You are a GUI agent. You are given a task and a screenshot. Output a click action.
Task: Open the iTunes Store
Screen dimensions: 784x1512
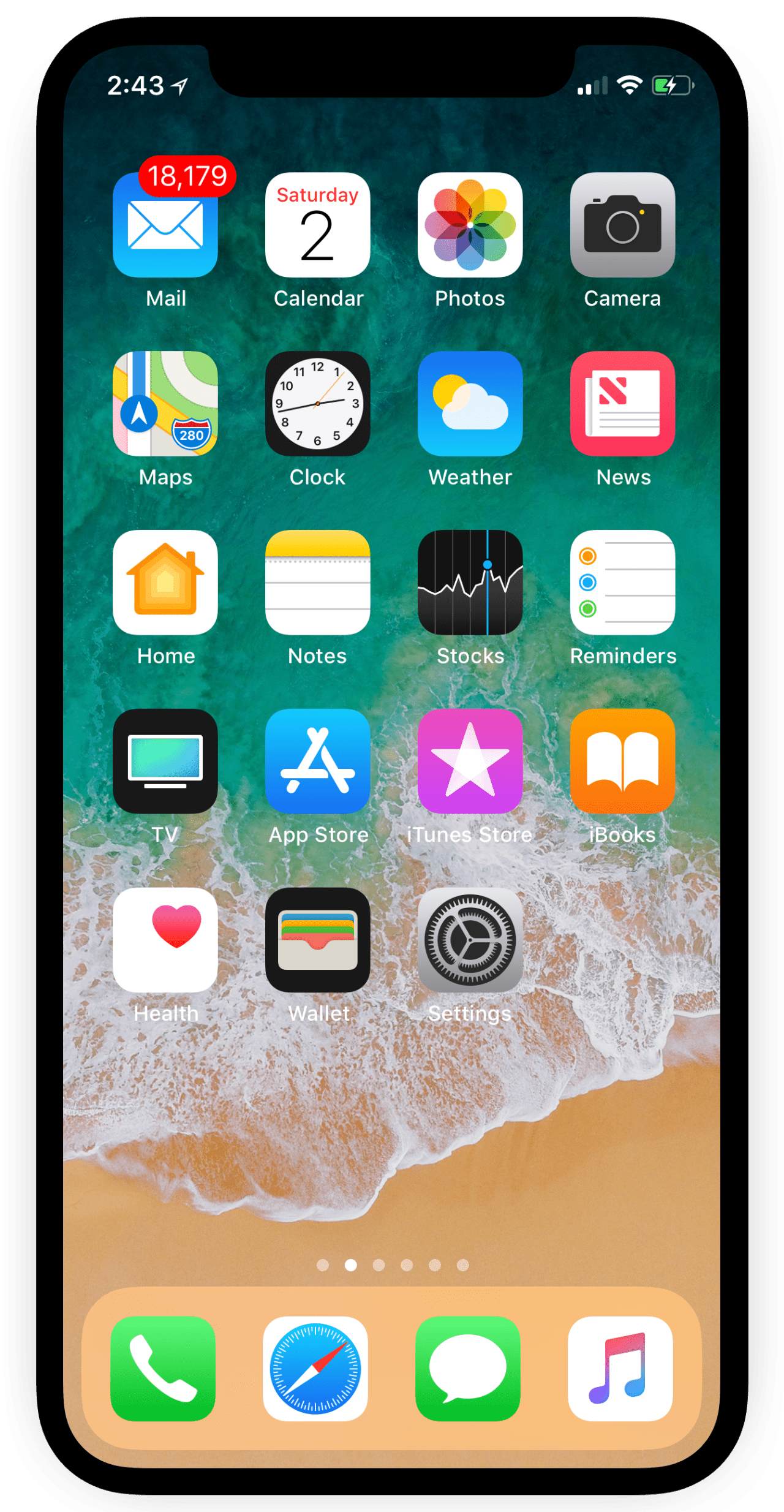click(470, 762)
